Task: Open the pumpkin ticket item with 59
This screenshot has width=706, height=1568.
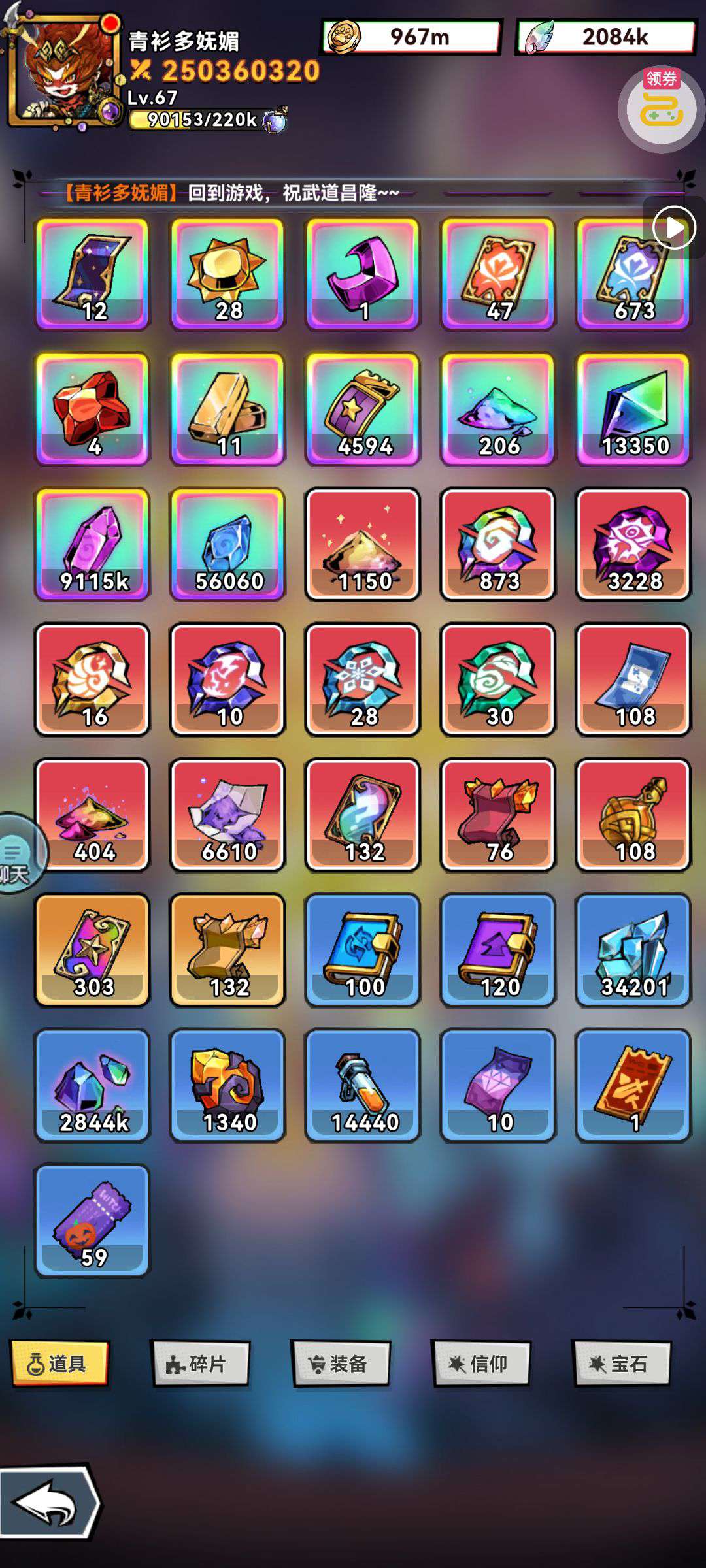Action: click(92, 1220)
